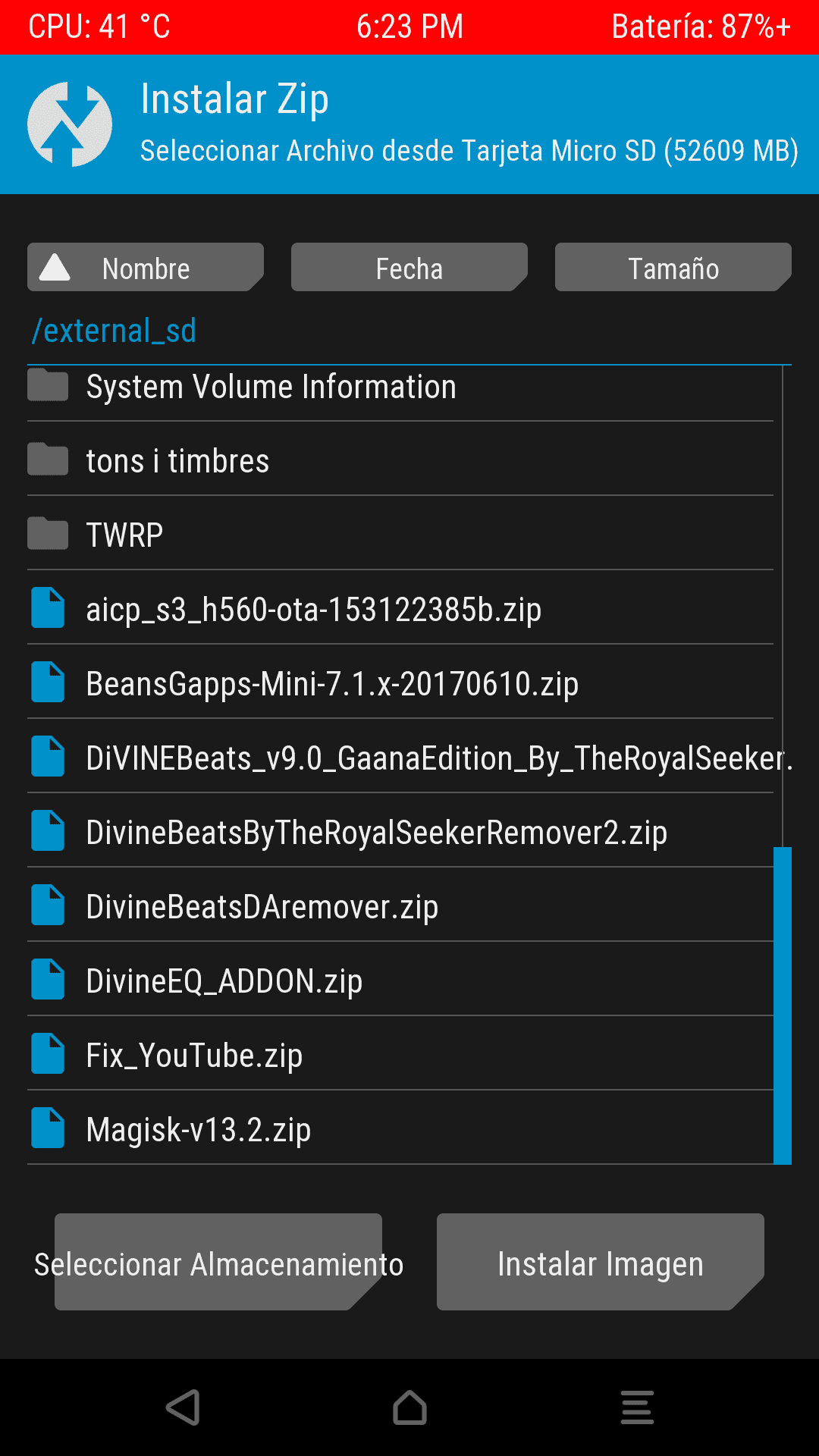
Task: Sort files by Nombre
Action: point(146,267)
